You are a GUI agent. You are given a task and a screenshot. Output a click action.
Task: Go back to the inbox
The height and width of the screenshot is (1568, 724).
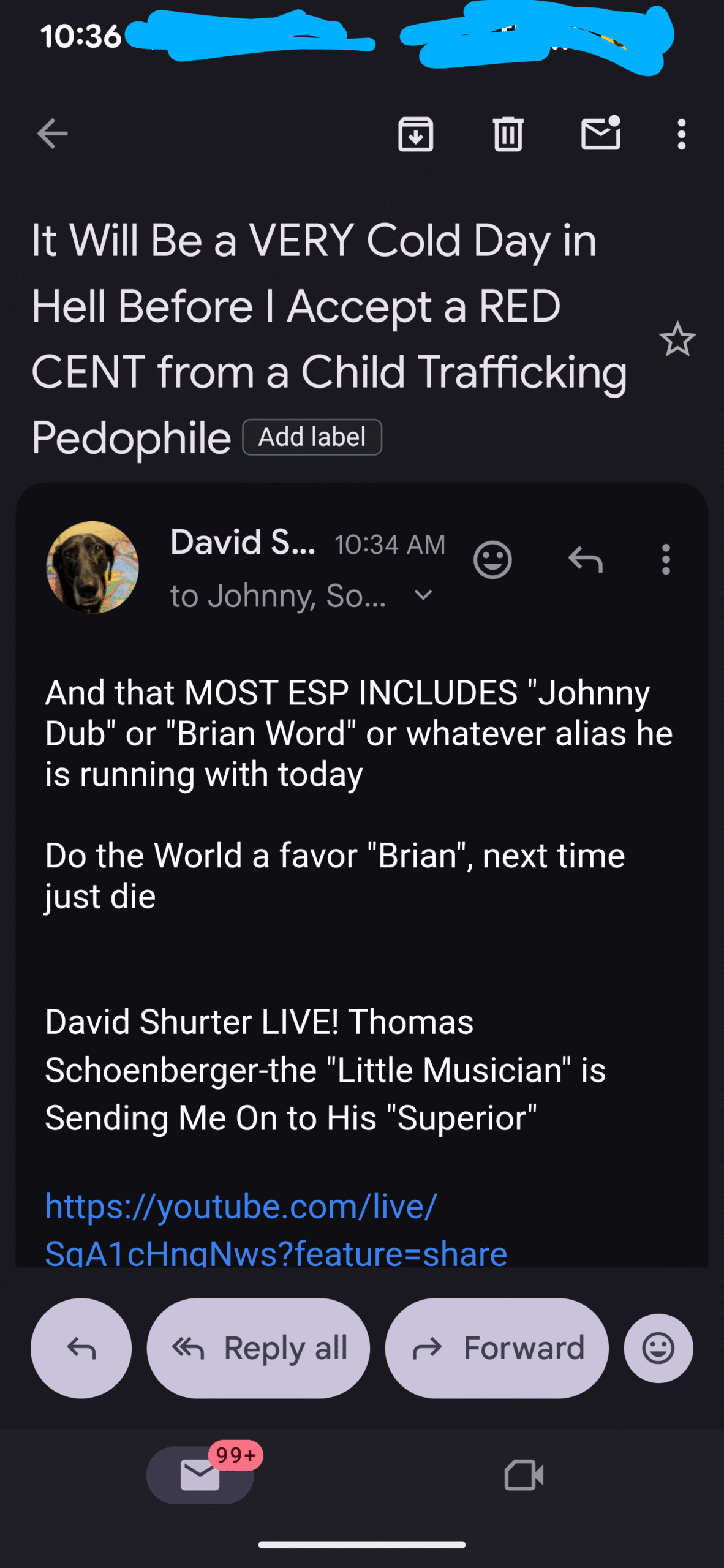click(52, 134)
